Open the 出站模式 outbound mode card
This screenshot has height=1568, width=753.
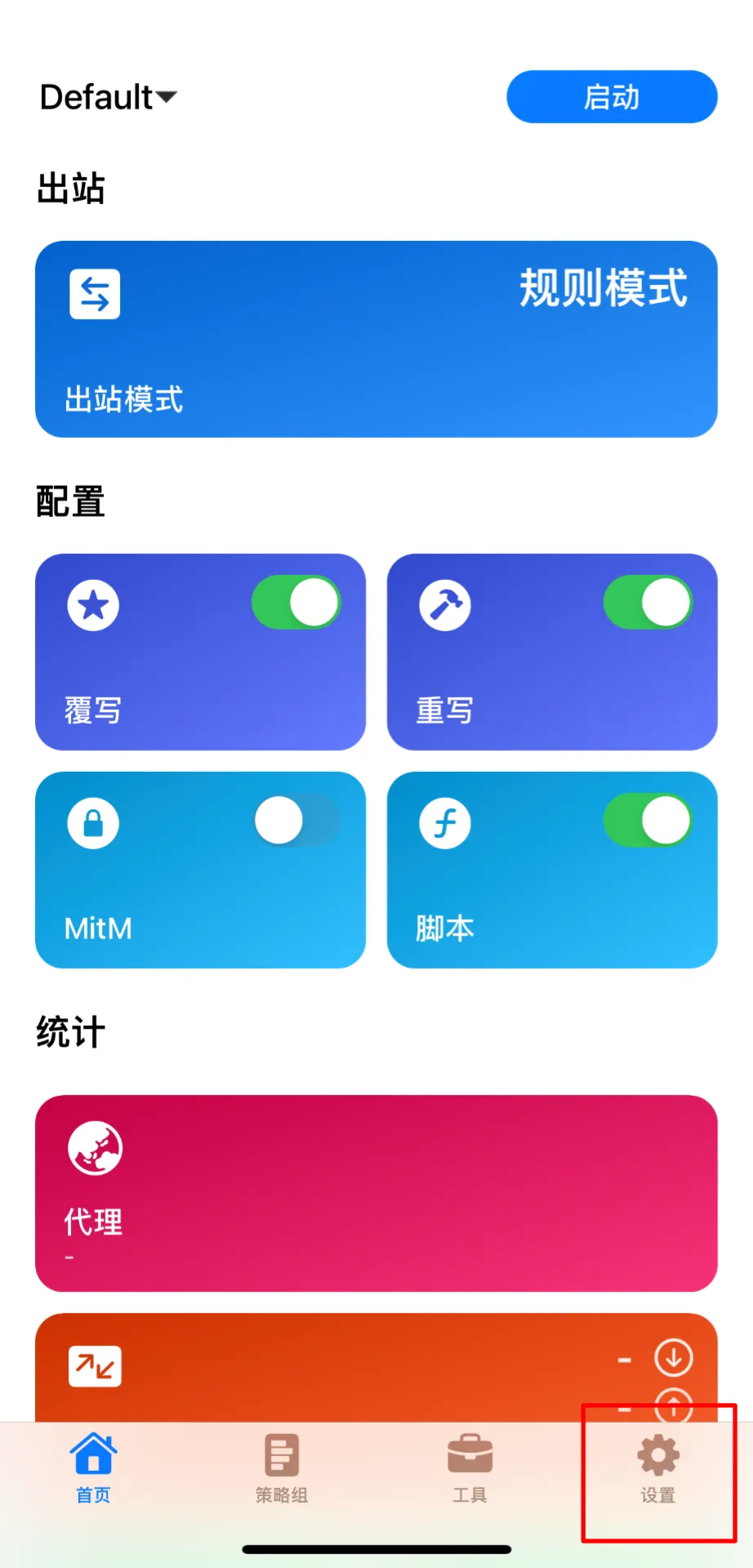pos(376,339)
